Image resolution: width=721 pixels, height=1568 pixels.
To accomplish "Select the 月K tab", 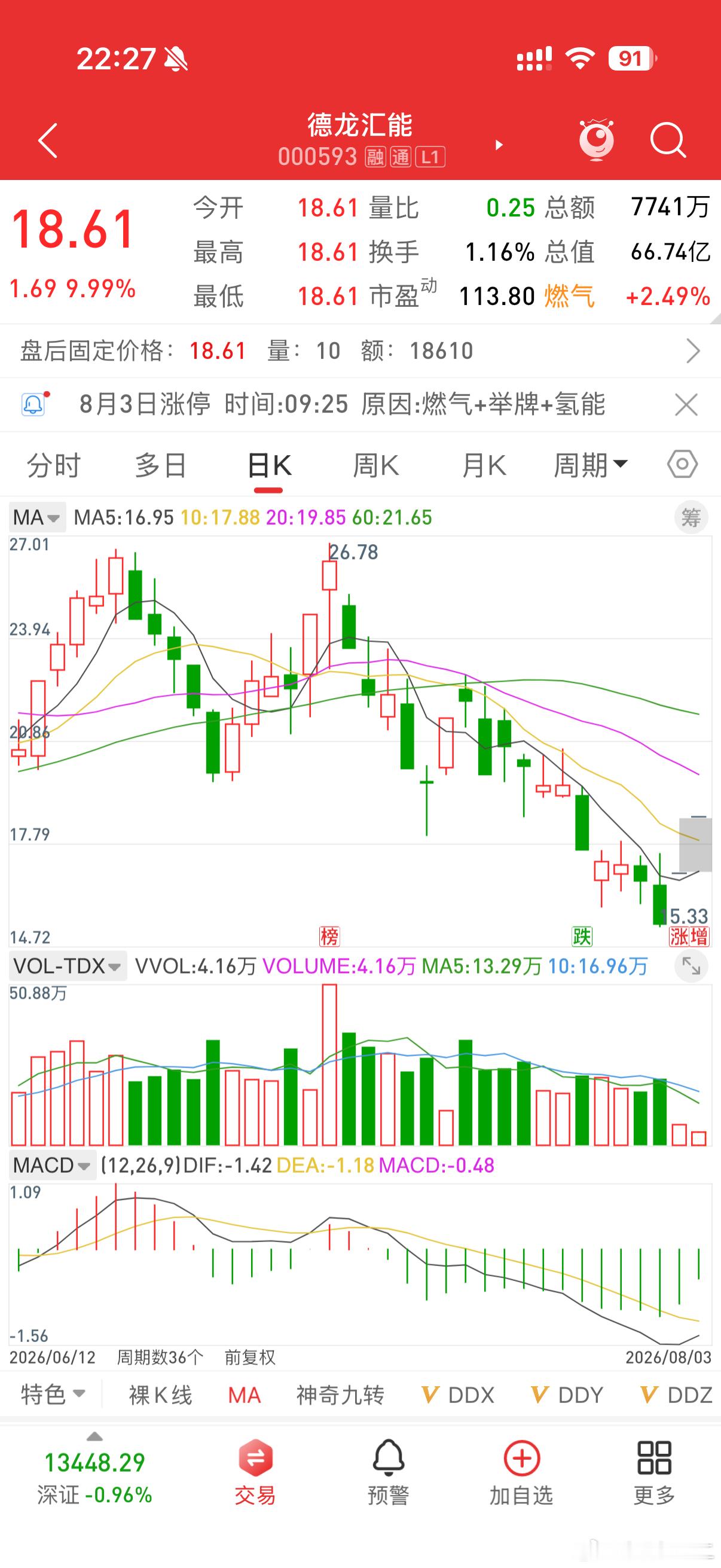I will point(484,466).
